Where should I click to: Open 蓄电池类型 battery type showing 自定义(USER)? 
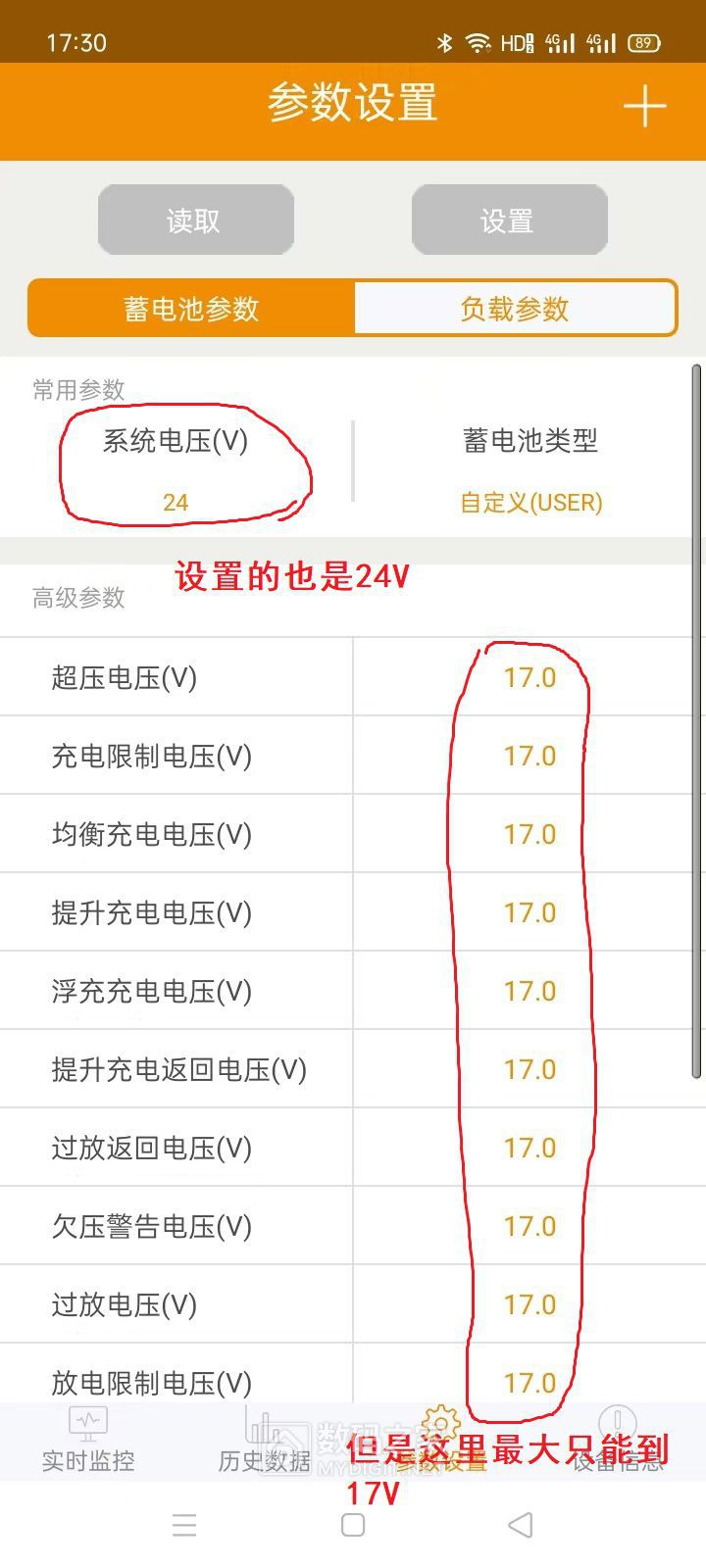529,470
